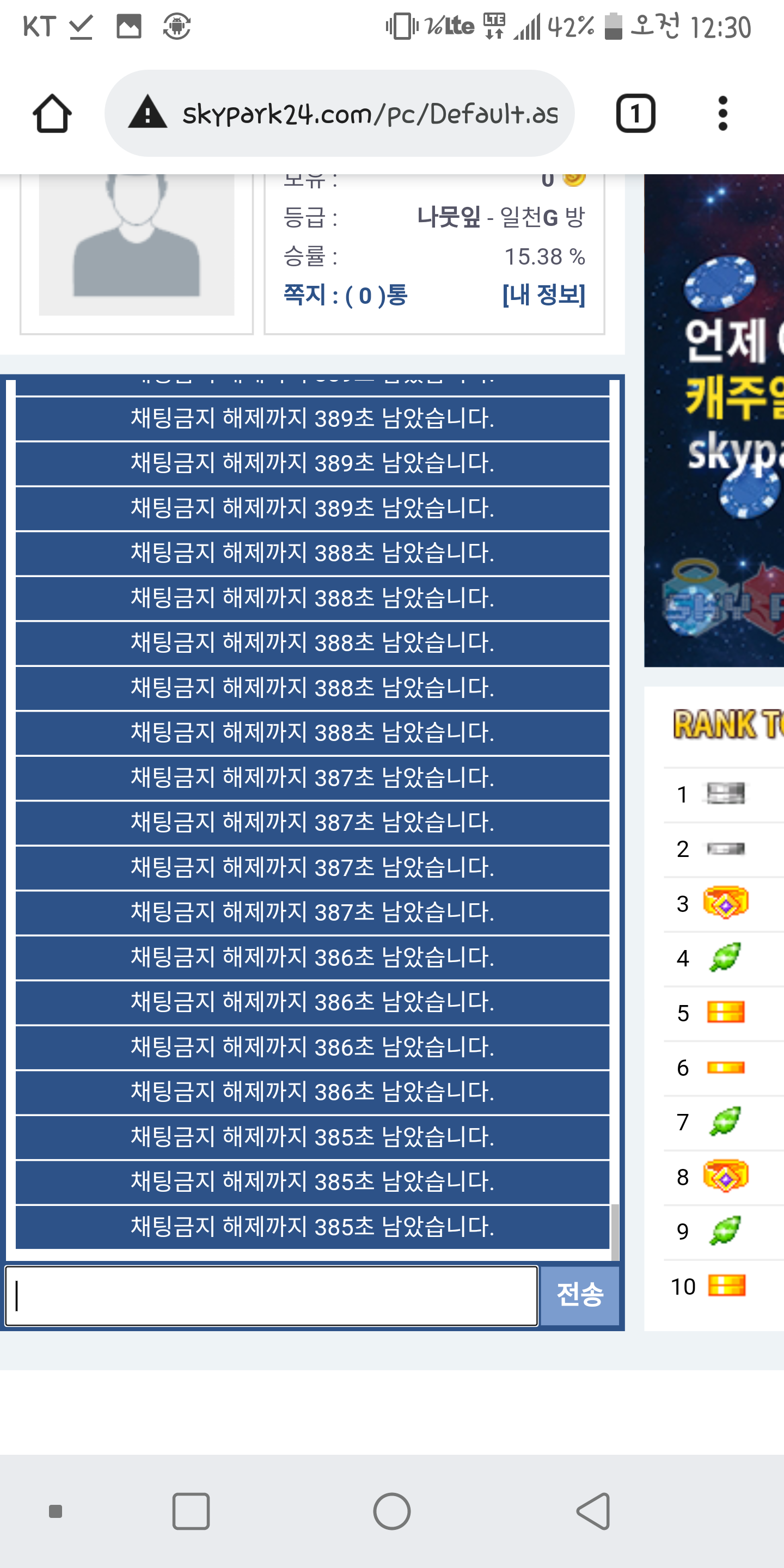Open the skypark ad banner

[714, 420]
